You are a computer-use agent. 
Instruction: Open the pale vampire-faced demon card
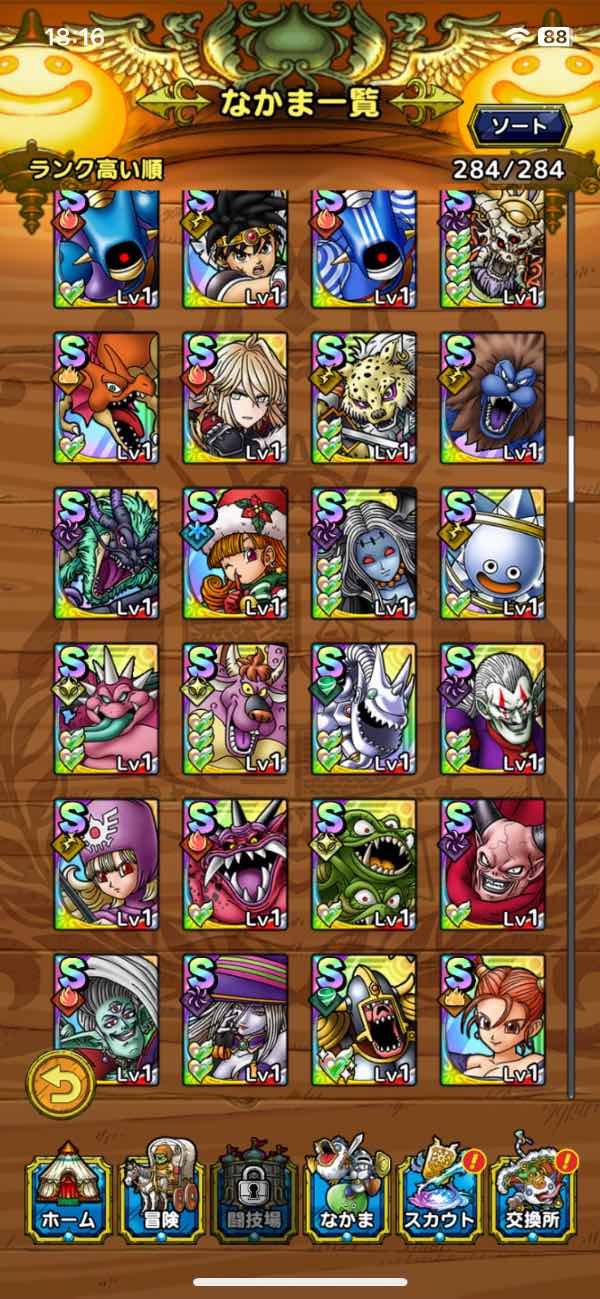(493, 709)
